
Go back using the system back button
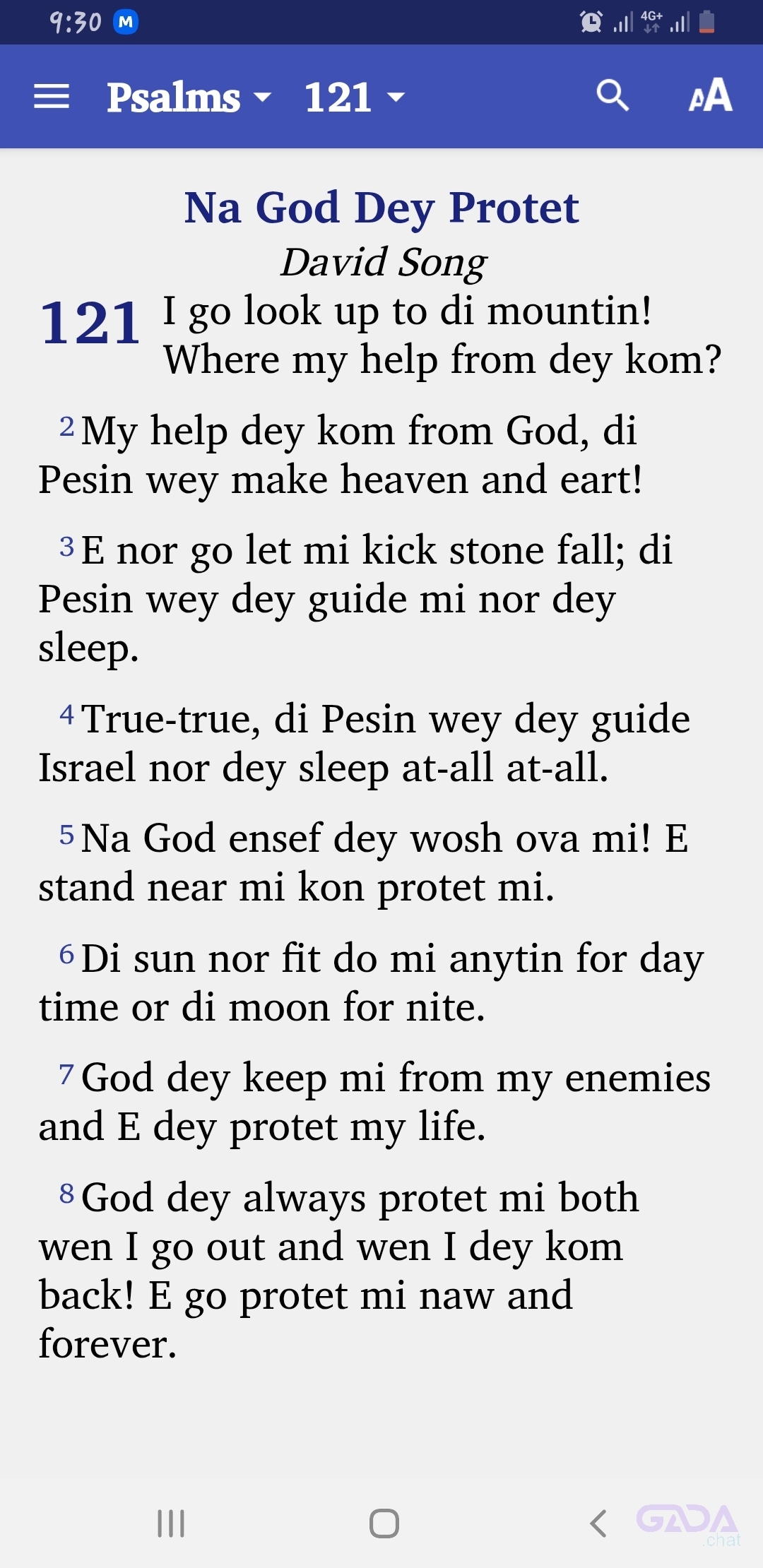pyautogui.click(x=598, y=1524)
